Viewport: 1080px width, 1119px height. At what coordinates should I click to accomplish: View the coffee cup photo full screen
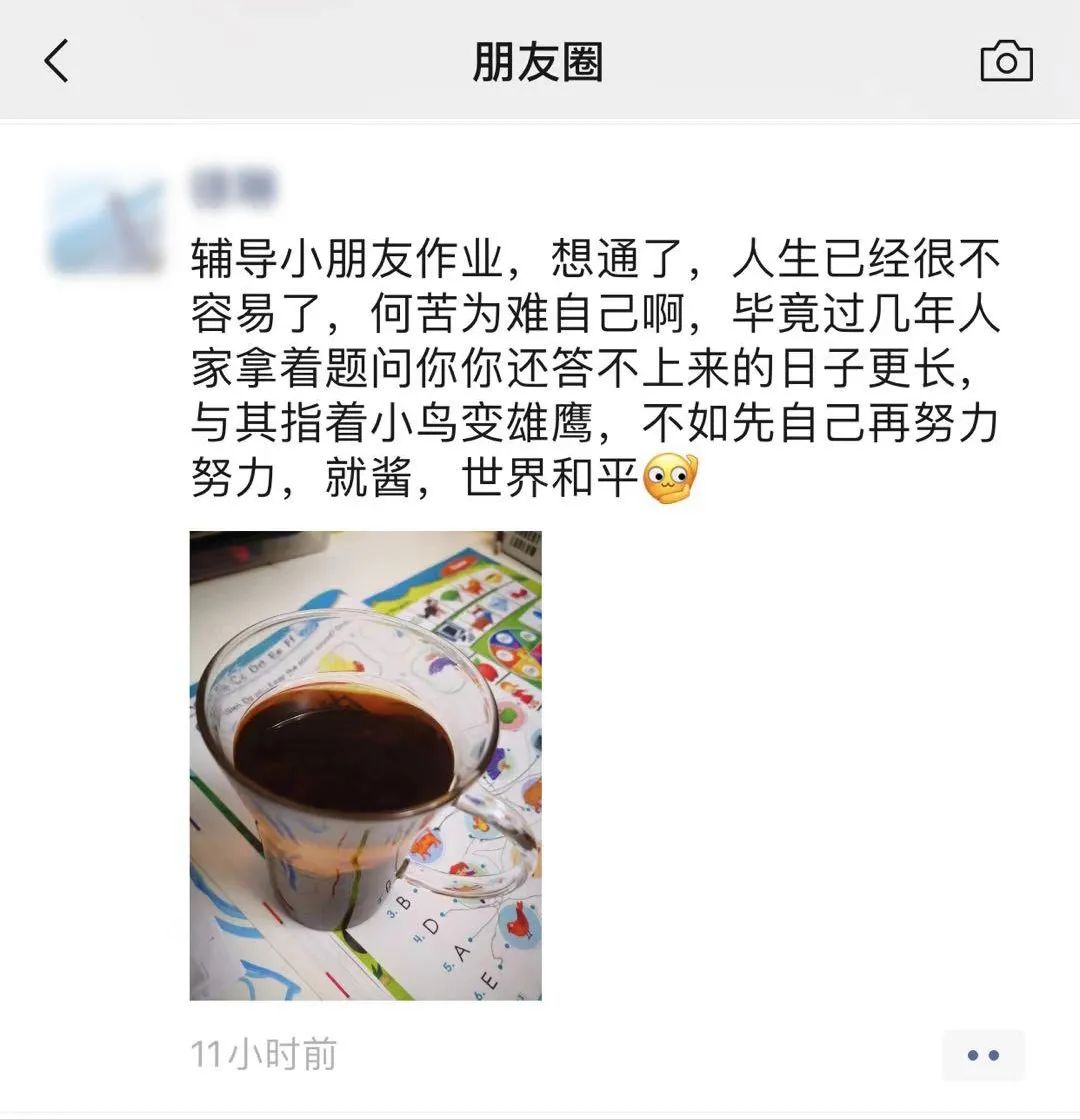365,765
